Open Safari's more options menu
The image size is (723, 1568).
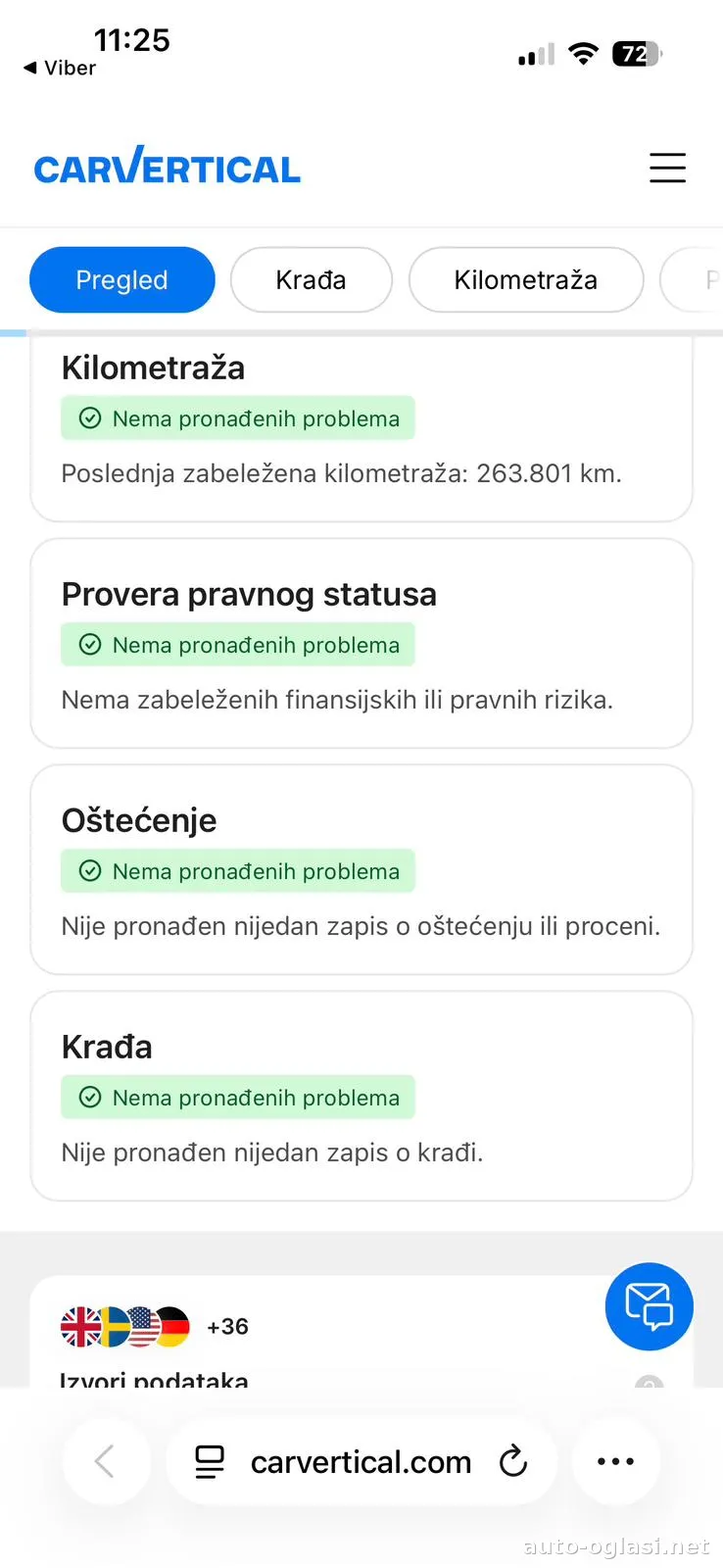[x=615, y=1461]
